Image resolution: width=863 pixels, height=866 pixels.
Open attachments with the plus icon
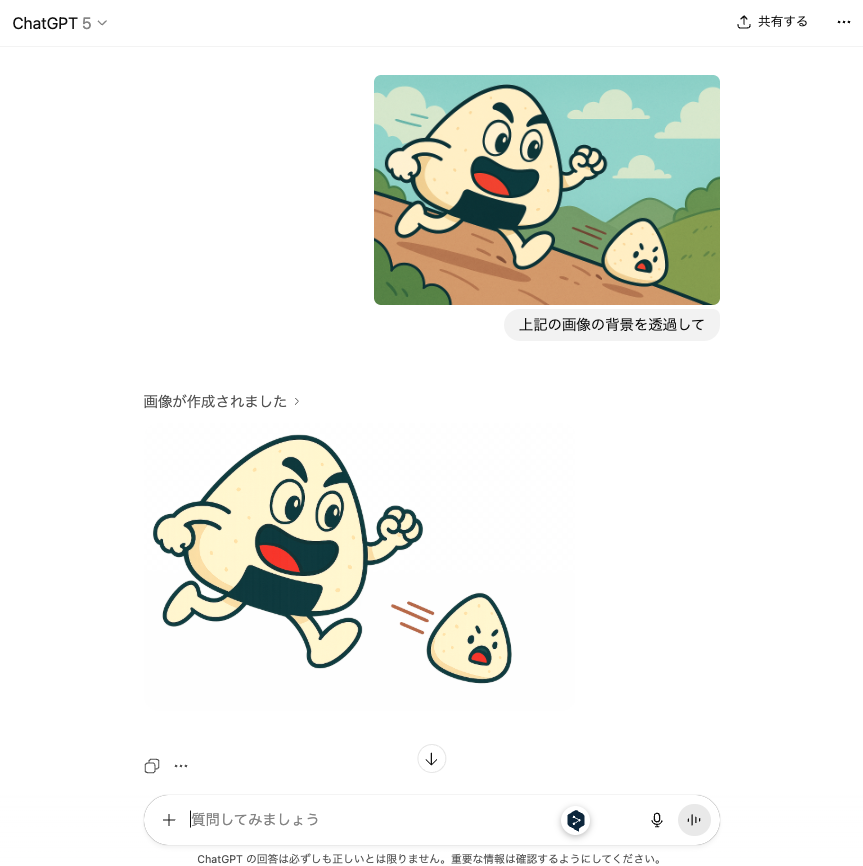(x=169, y=820)
